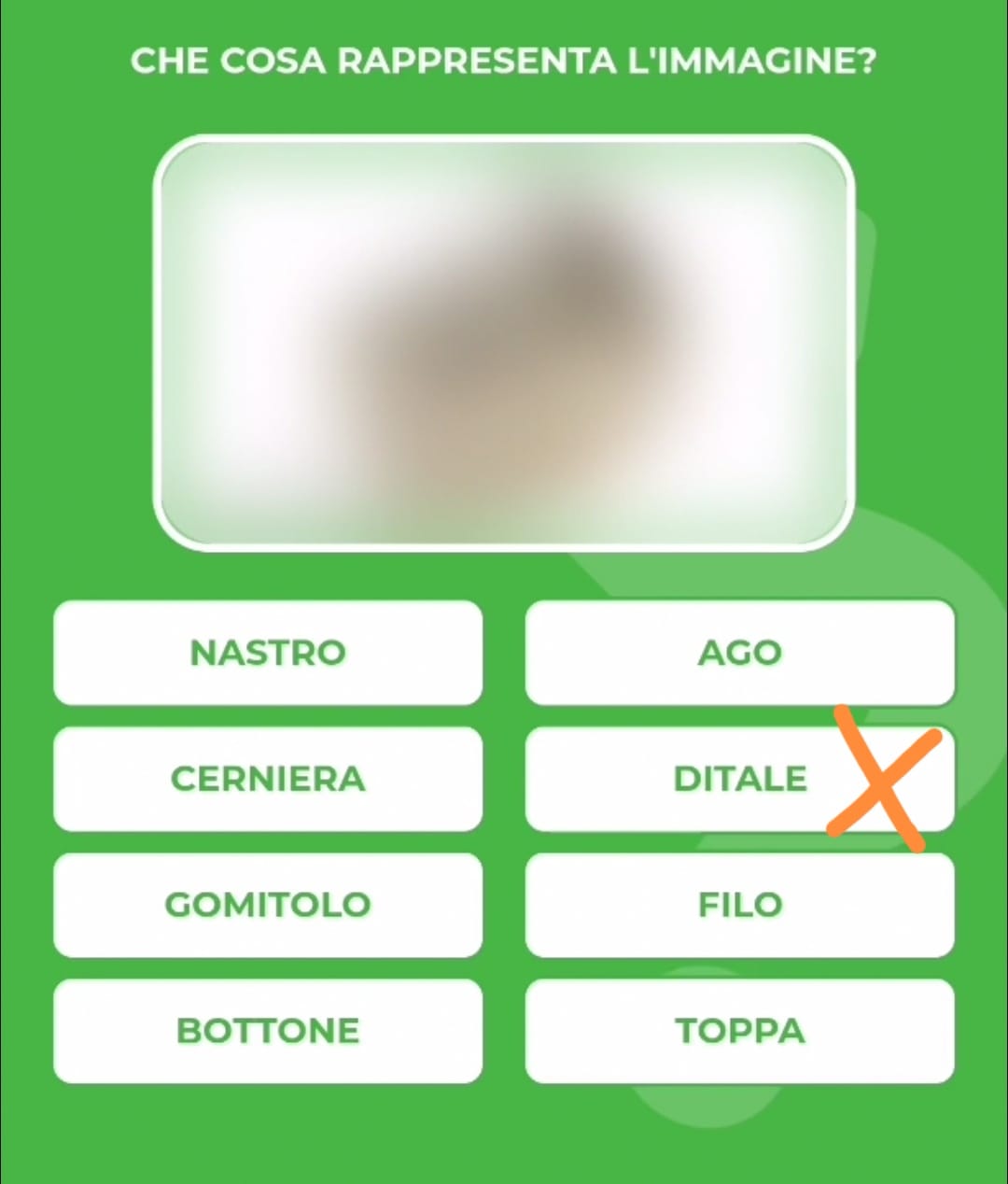Screen dimensions: 1008x1184
Task: Tap the TOPPA answer
Action: pyautogui.click(x=739, y=1031)
